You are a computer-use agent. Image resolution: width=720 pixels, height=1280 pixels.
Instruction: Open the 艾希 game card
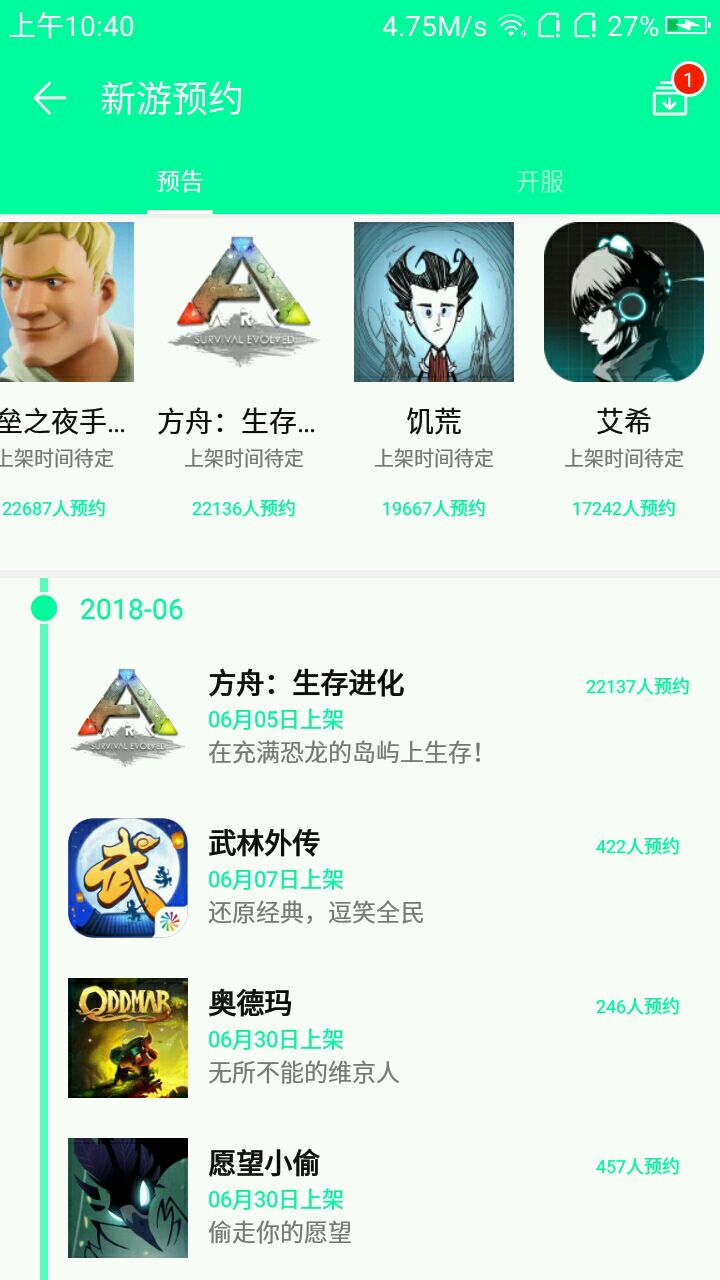click(624, 370)
